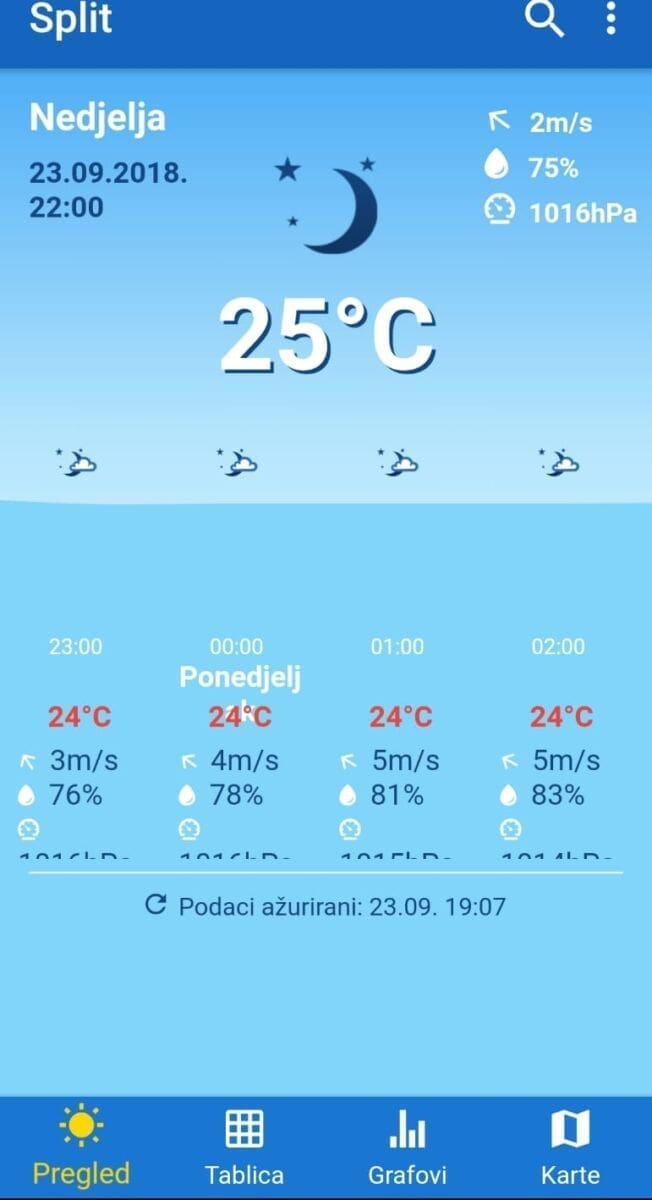Open the overflow menu
The height and width of the screenshot is (1200, 652).
(611, 19)
